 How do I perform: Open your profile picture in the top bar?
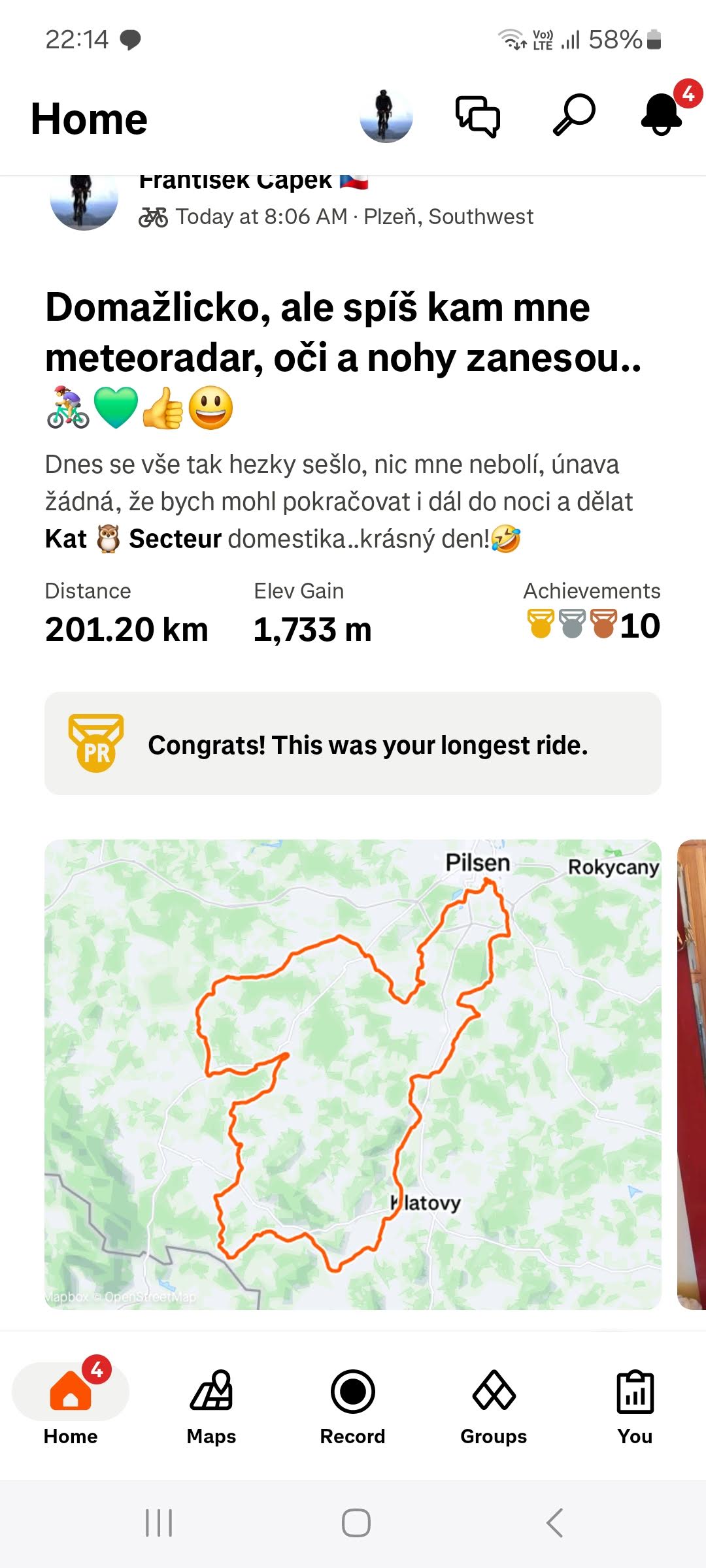[386, 116]
